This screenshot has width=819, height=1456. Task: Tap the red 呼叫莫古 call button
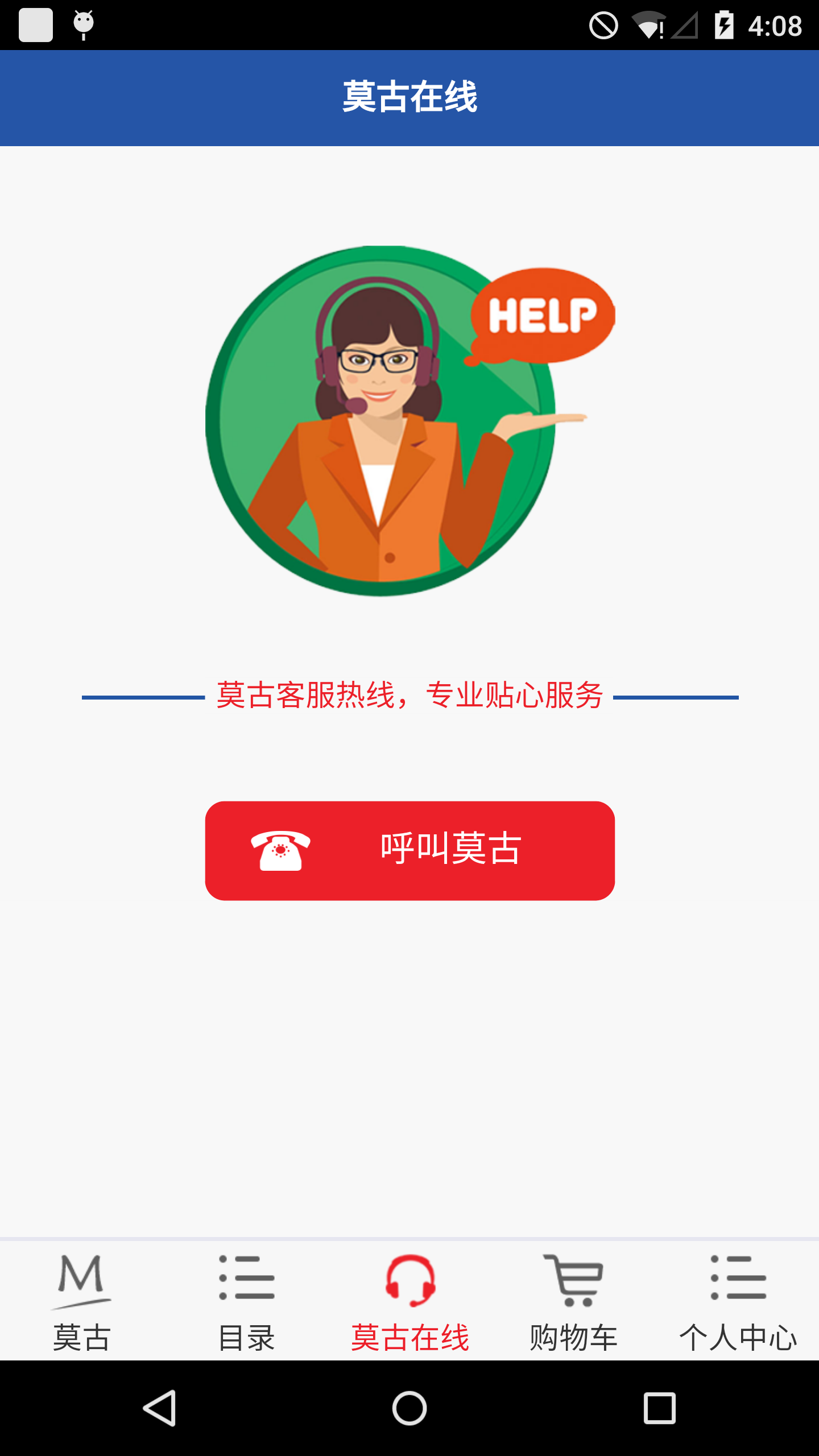point(409,850)
